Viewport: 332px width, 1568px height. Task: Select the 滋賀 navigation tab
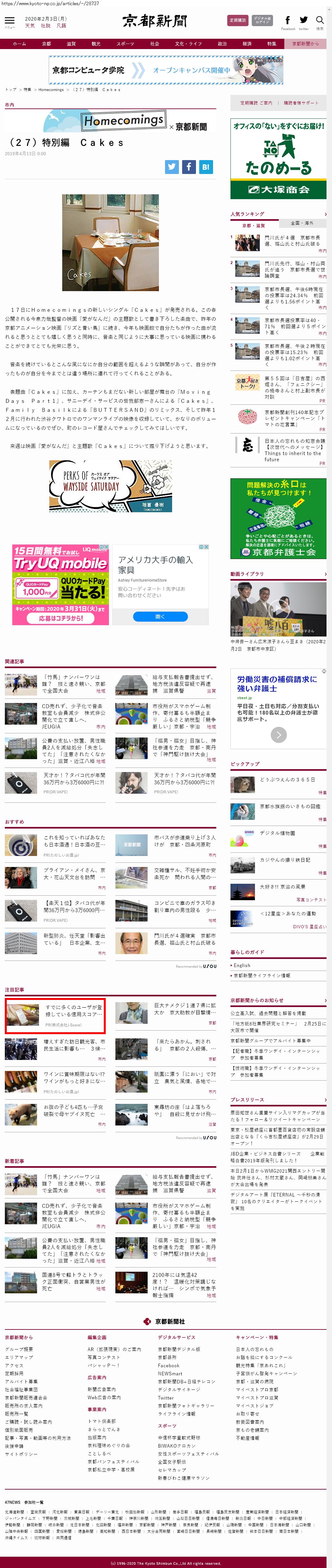tap(71, 44)
